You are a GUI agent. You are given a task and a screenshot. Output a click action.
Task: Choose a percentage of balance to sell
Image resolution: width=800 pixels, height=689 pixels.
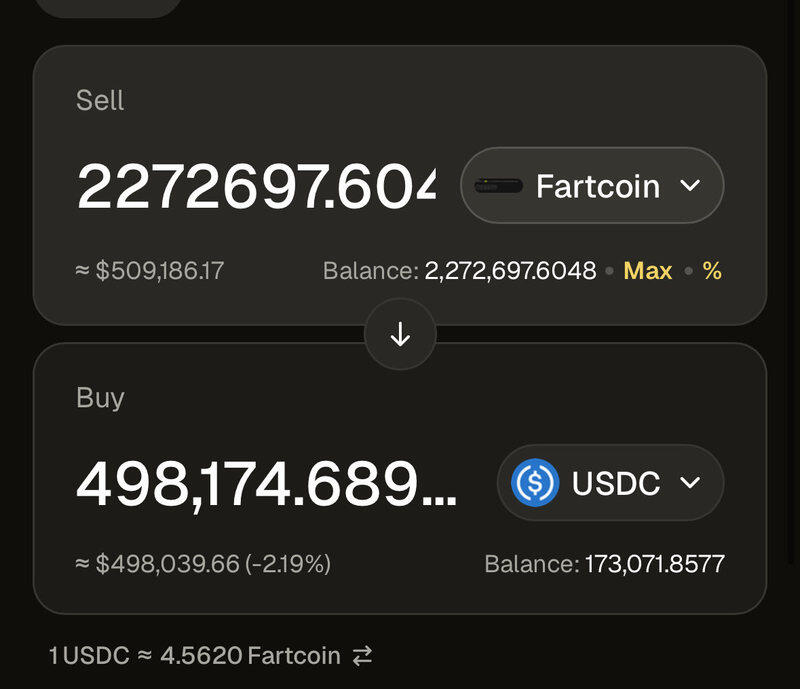point(712,270)
